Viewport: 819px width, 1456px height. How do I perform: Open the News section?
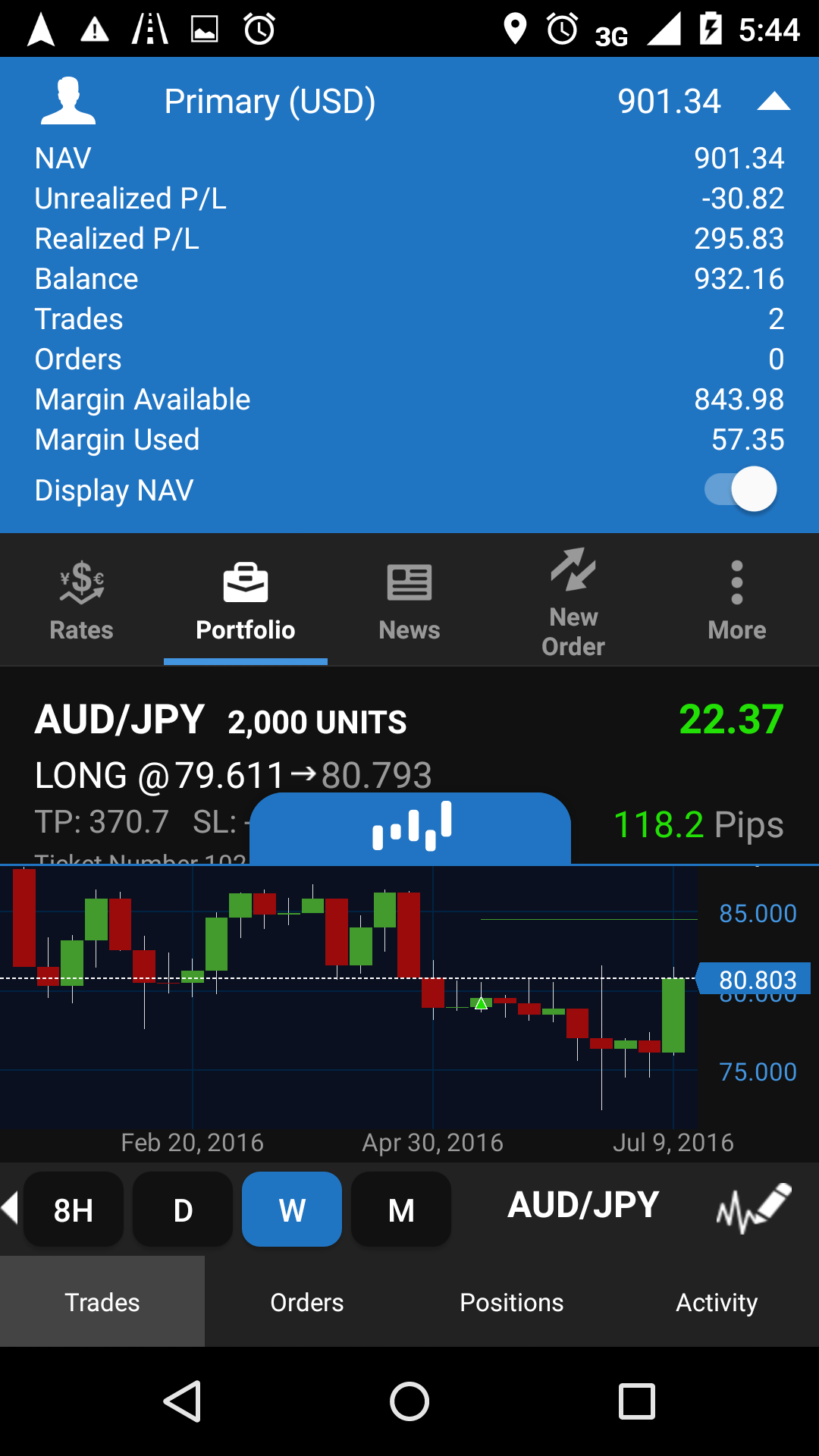point(409,599)
